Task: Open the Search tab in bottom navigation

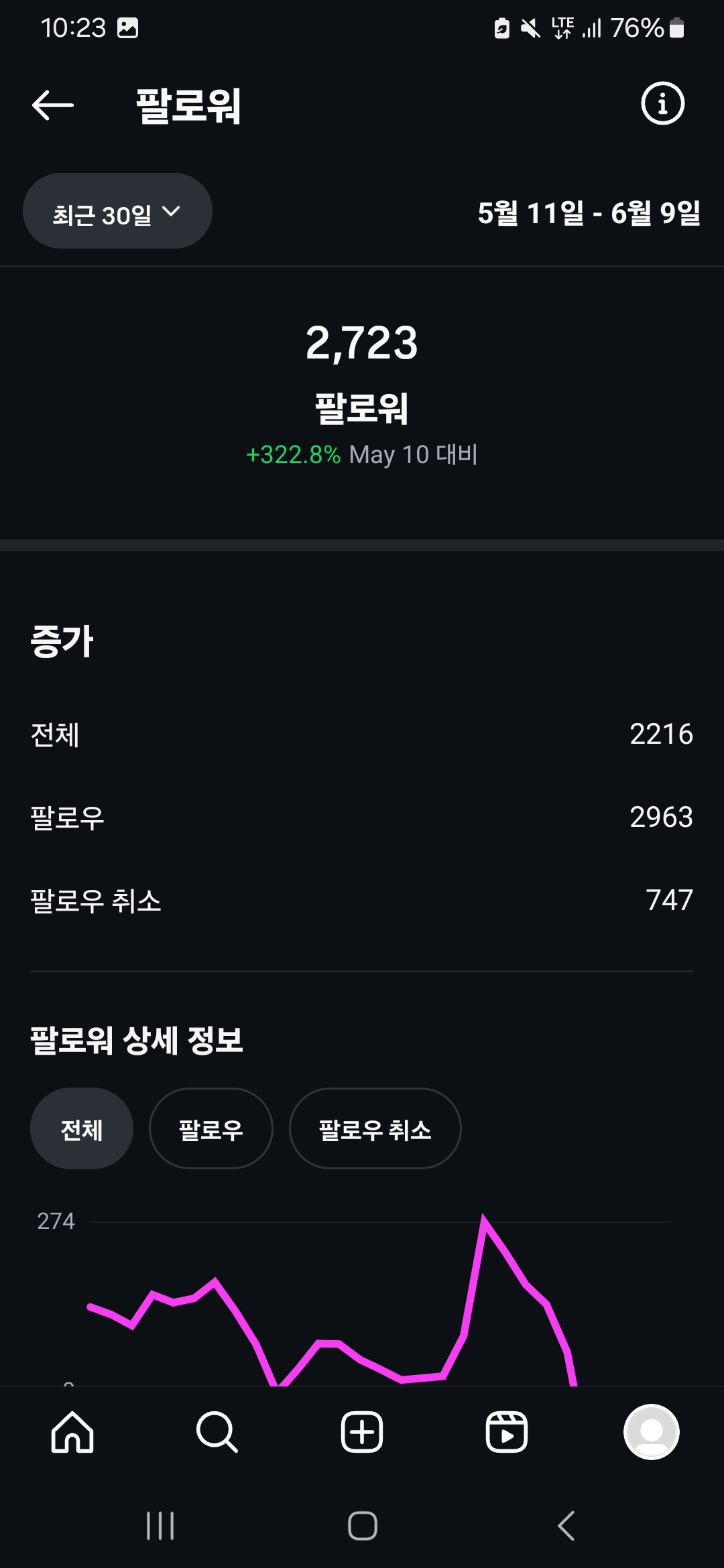Action: [217, 1432]
